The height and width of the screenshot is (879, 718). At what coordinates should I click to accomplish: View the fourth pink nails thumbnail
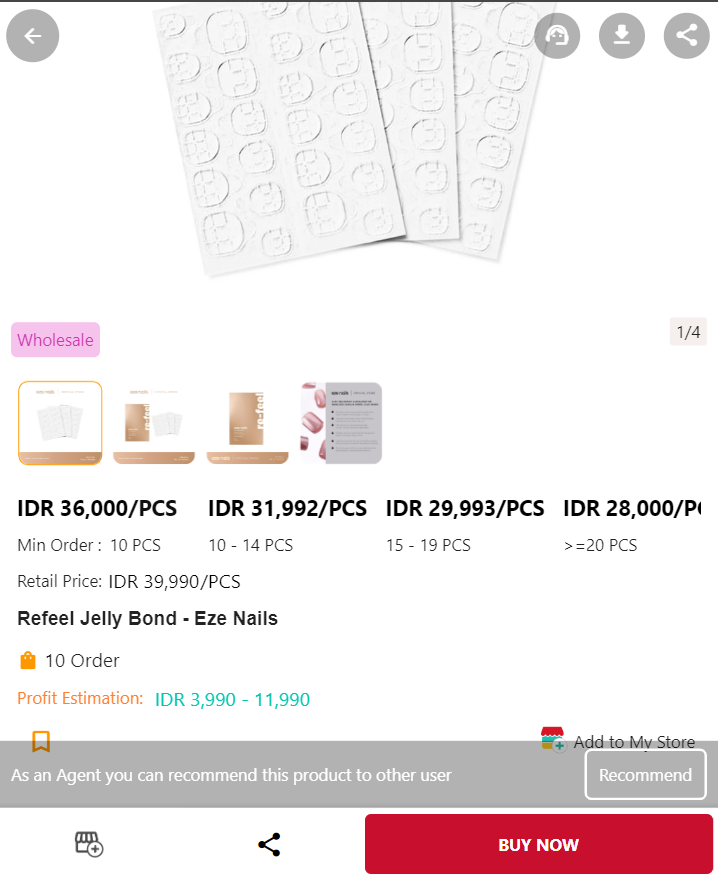[x=341, y=423]
